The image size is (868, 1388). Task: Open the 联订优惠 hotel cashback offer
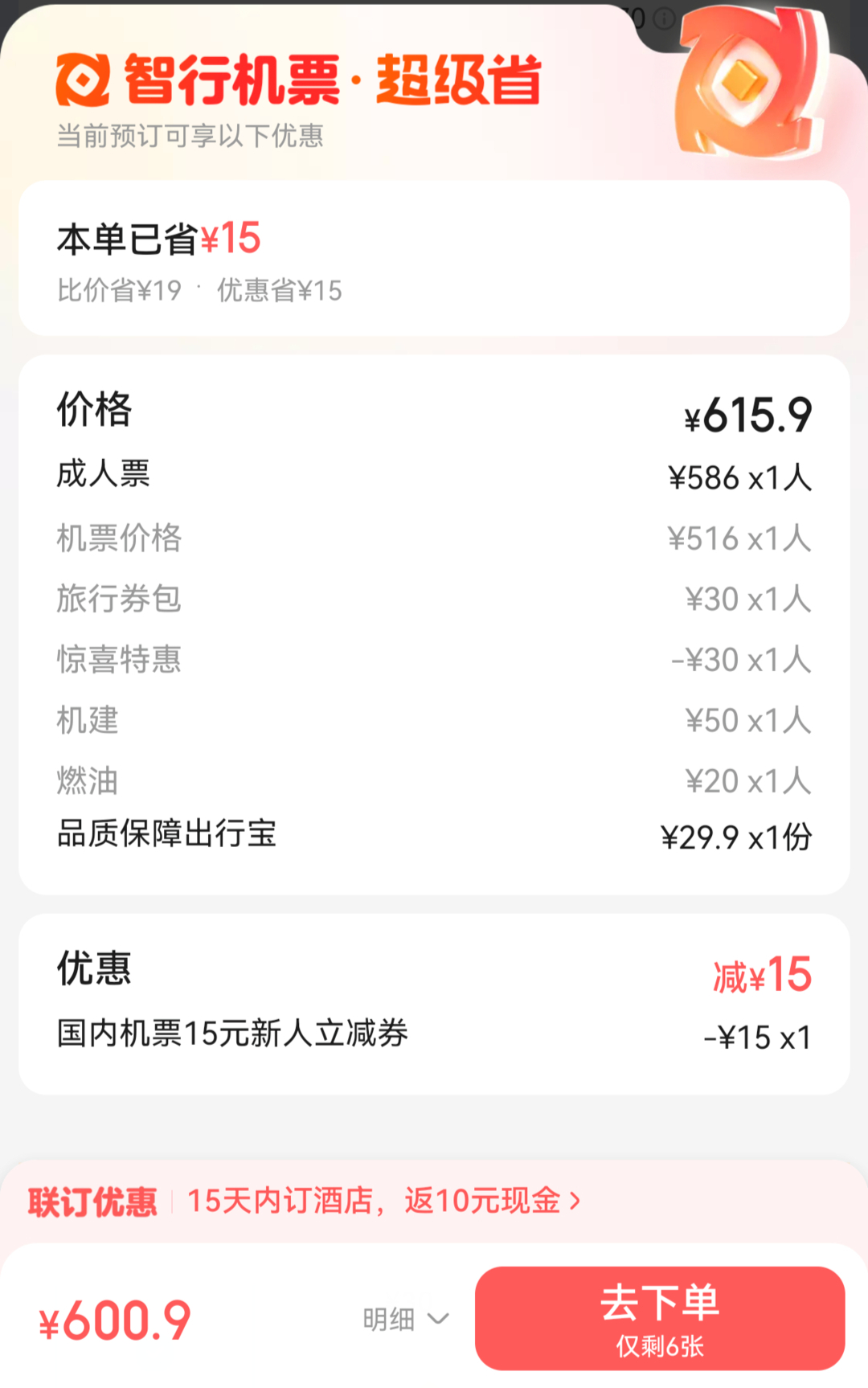pyautogui.click(x=383, y=1201)
